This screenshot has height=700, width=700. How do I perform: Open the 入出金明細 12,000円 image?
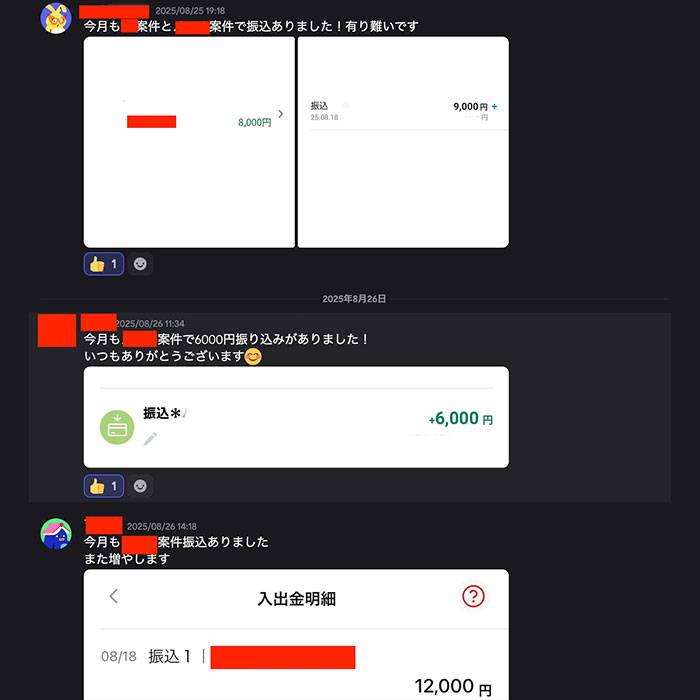coord(296,635)
